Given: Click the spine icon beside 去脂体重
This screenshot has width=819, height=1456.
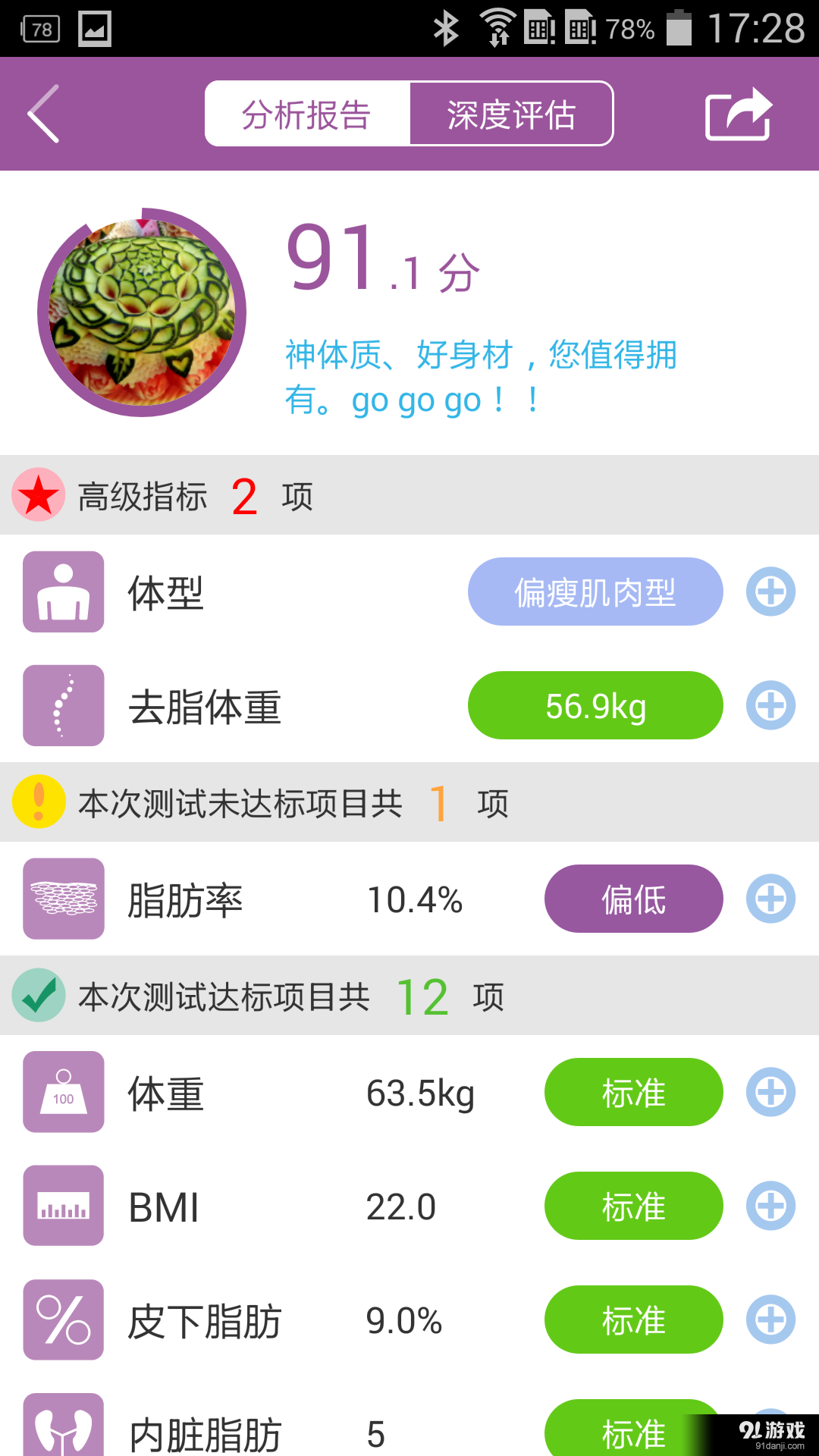Looking at the screenshot, I should (x=64, y=705).
